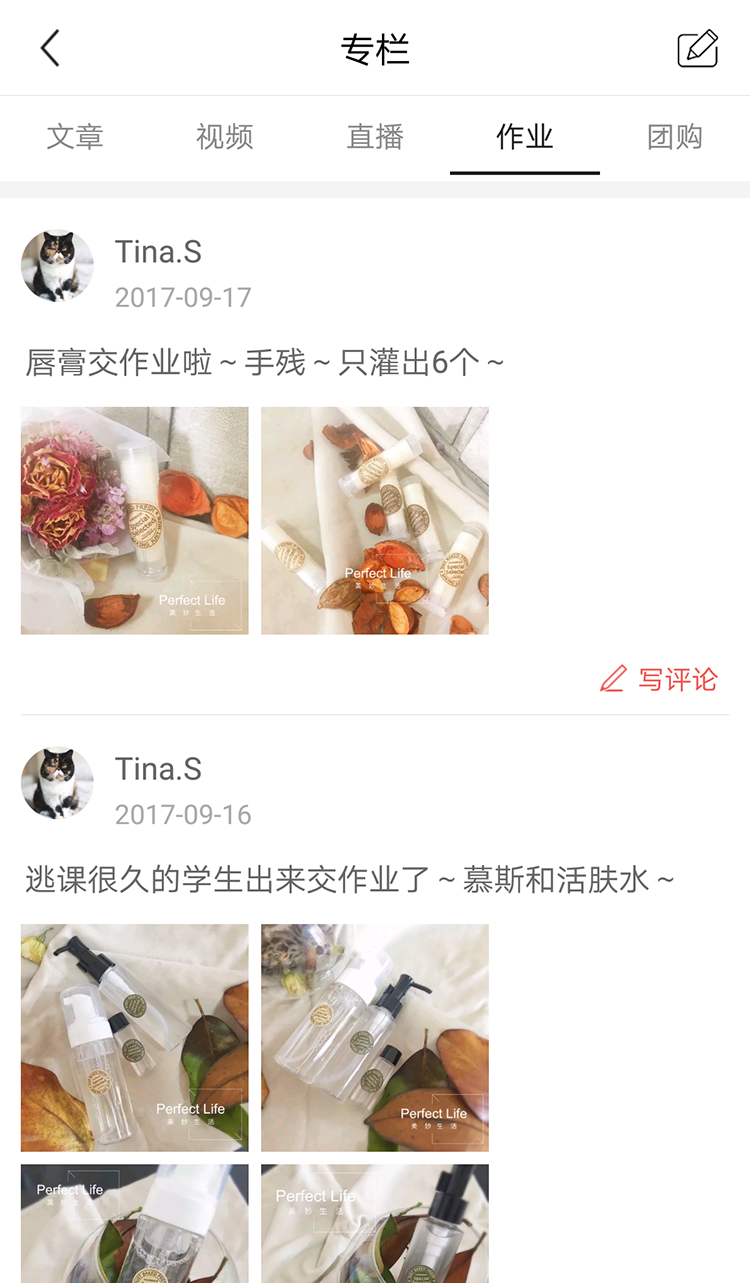Open fourth photo of the 慕斯和活肤水 post
Screen dimensions: 750x1283
tap(375, 1223)
